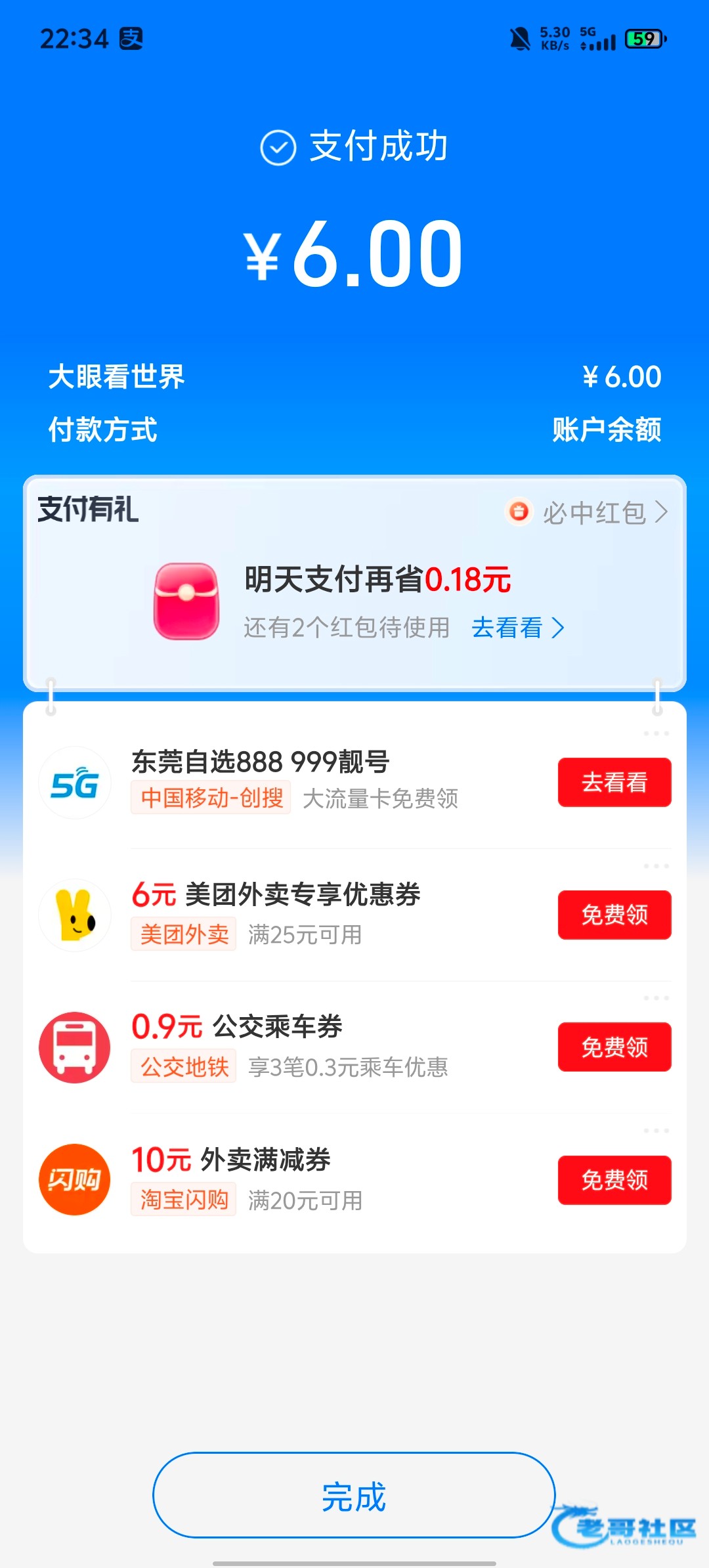This screenshot has width=709, height=1568.
Task: Open more options for 外卖满减券
Action: (656, 1131)
